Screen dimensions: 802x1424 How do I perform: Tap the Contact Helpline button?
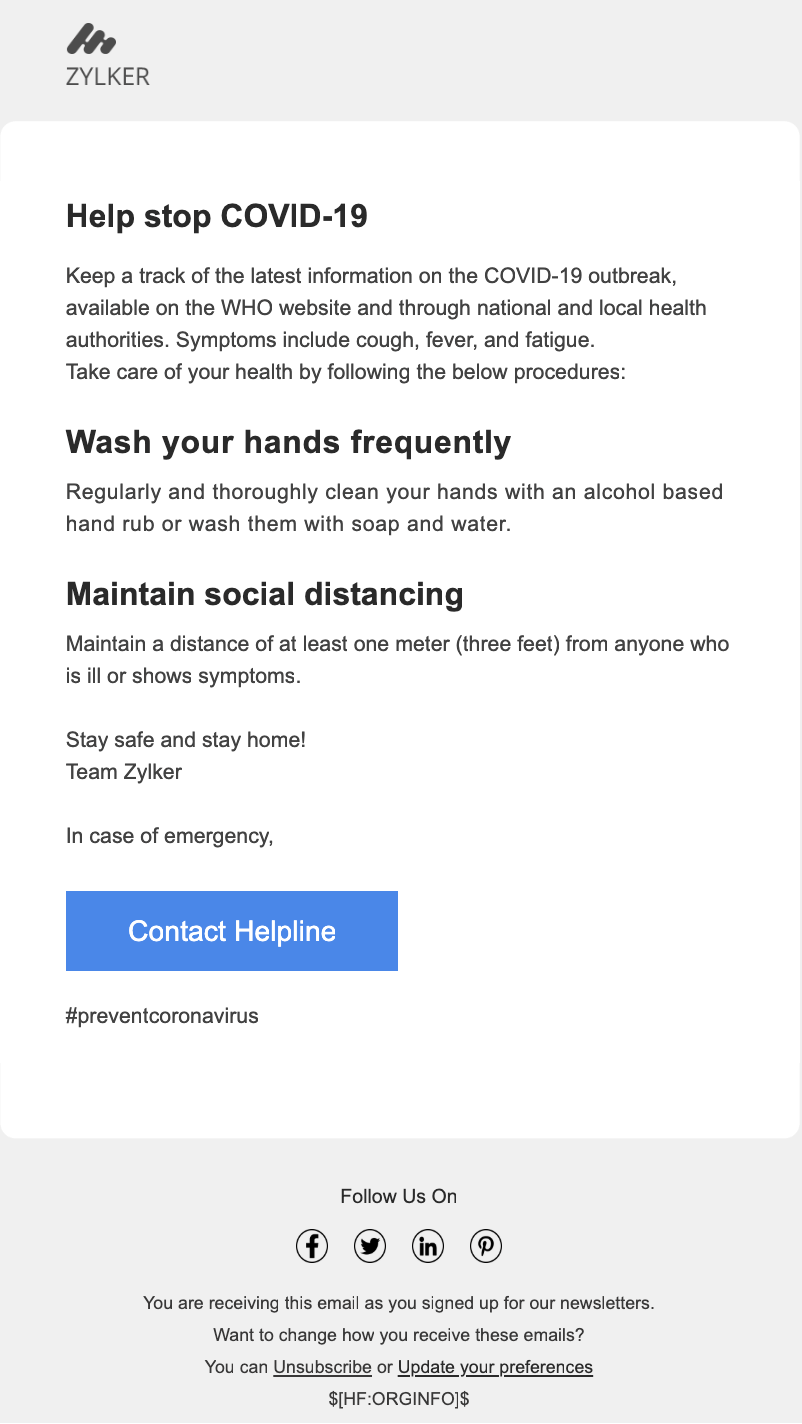pos(232,931)
